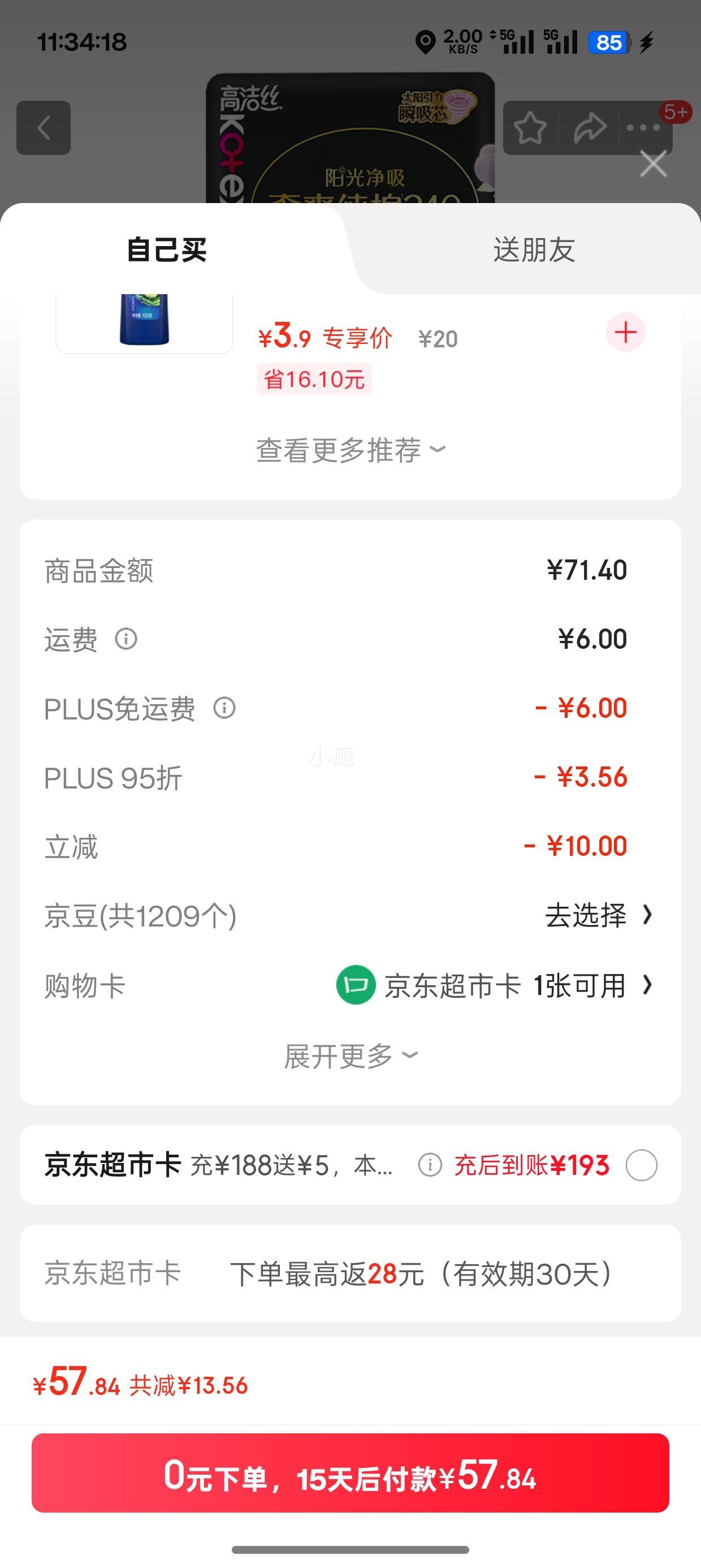Switch to the 送朋友 tab
Image resolution: width=701 pixels, height=1568 pixels.
tap(534, 249)
